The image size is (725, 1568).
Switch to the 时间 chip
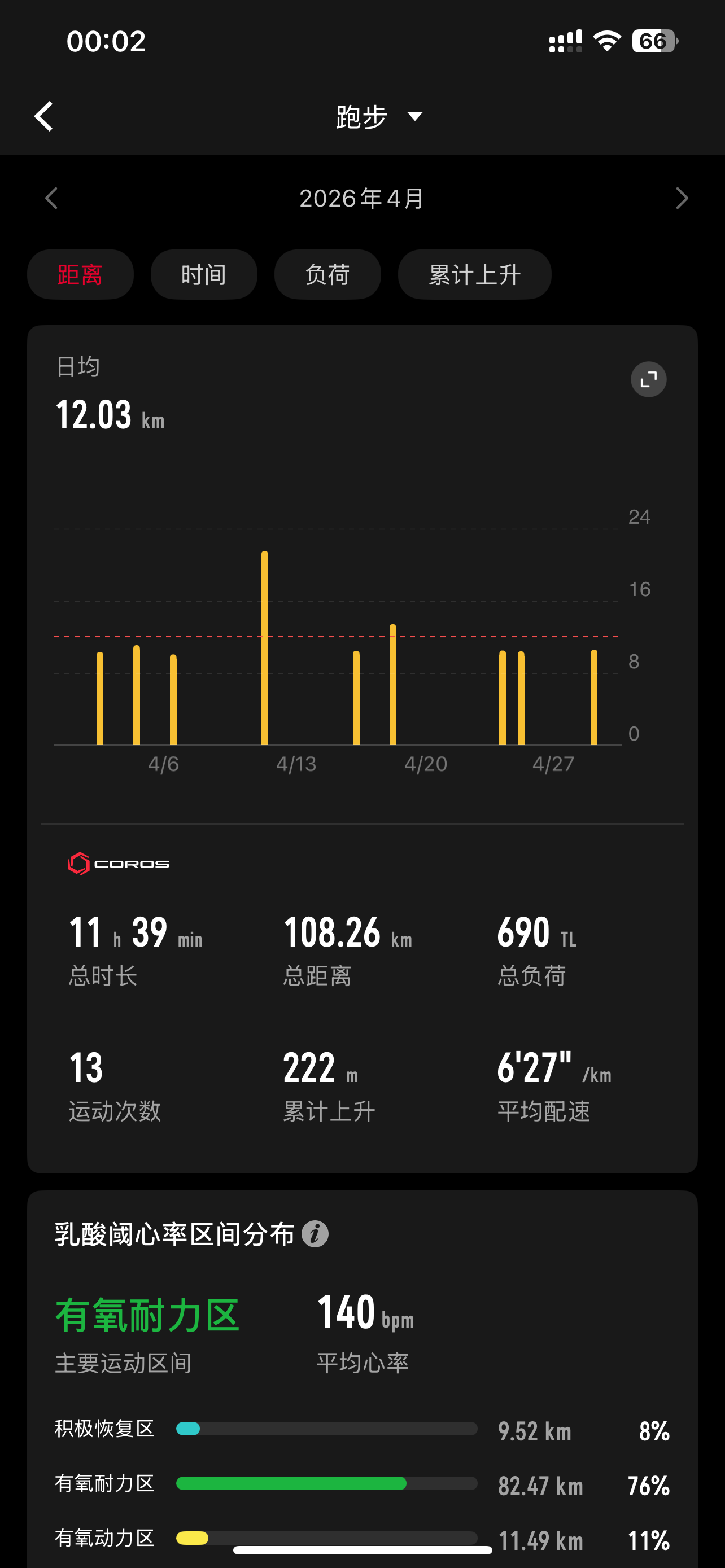[204, 274]
